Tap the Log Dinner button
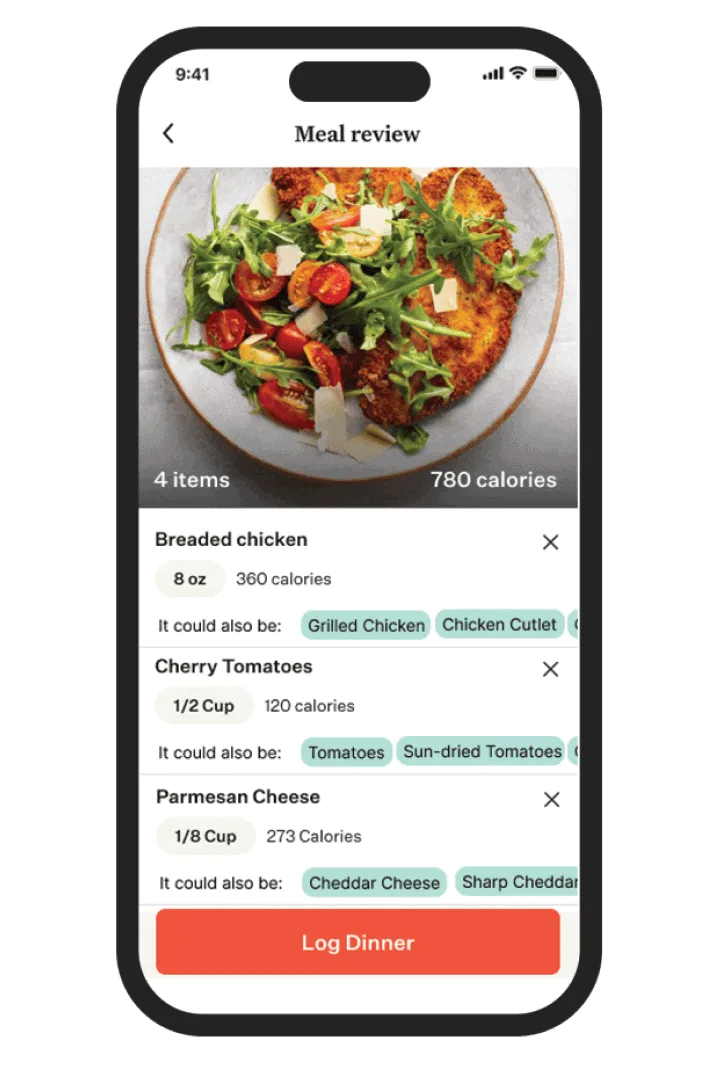Image resolution: width=717 pixels, height=1077 pixels. tap(358, 942)
